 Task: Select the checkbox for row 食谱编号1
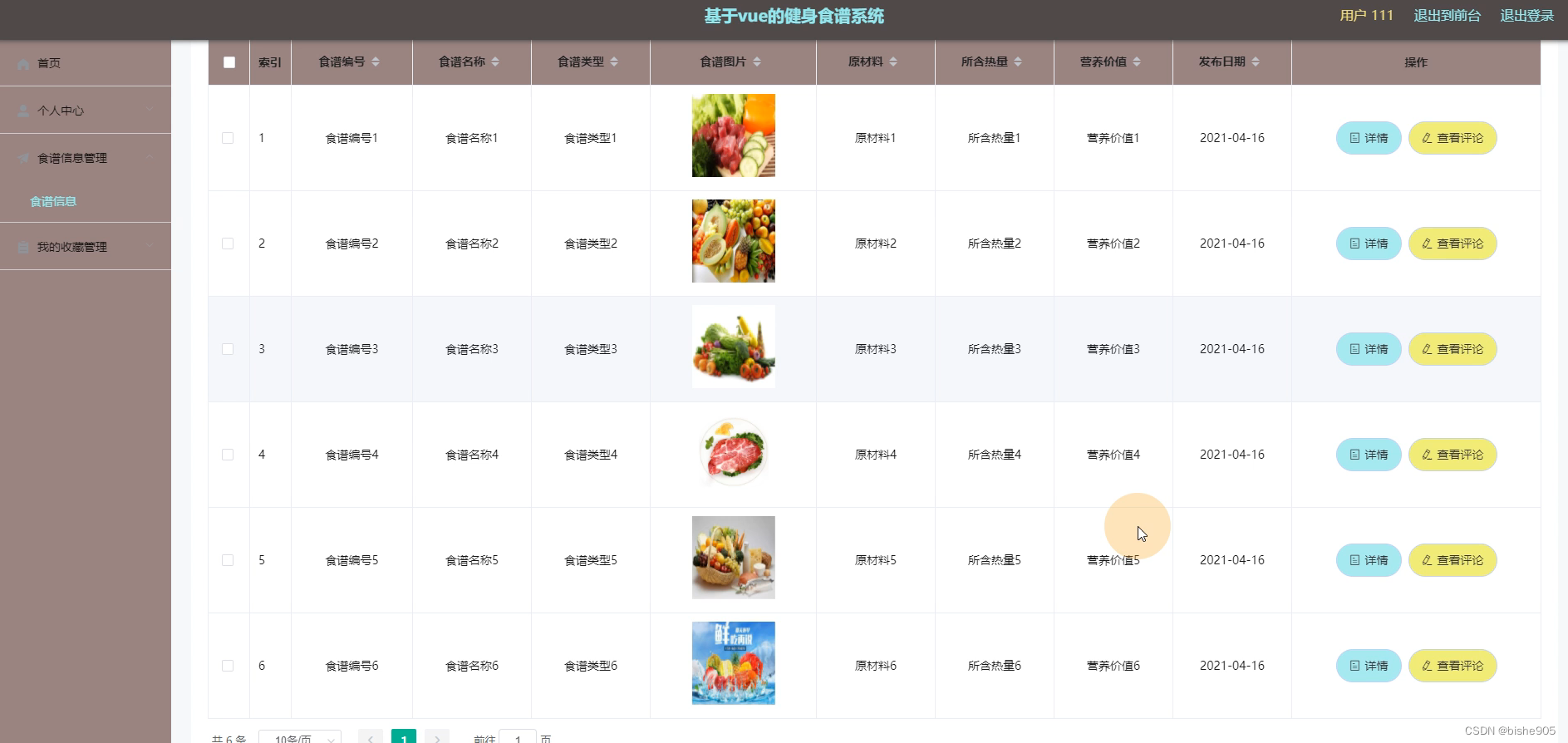228,138
